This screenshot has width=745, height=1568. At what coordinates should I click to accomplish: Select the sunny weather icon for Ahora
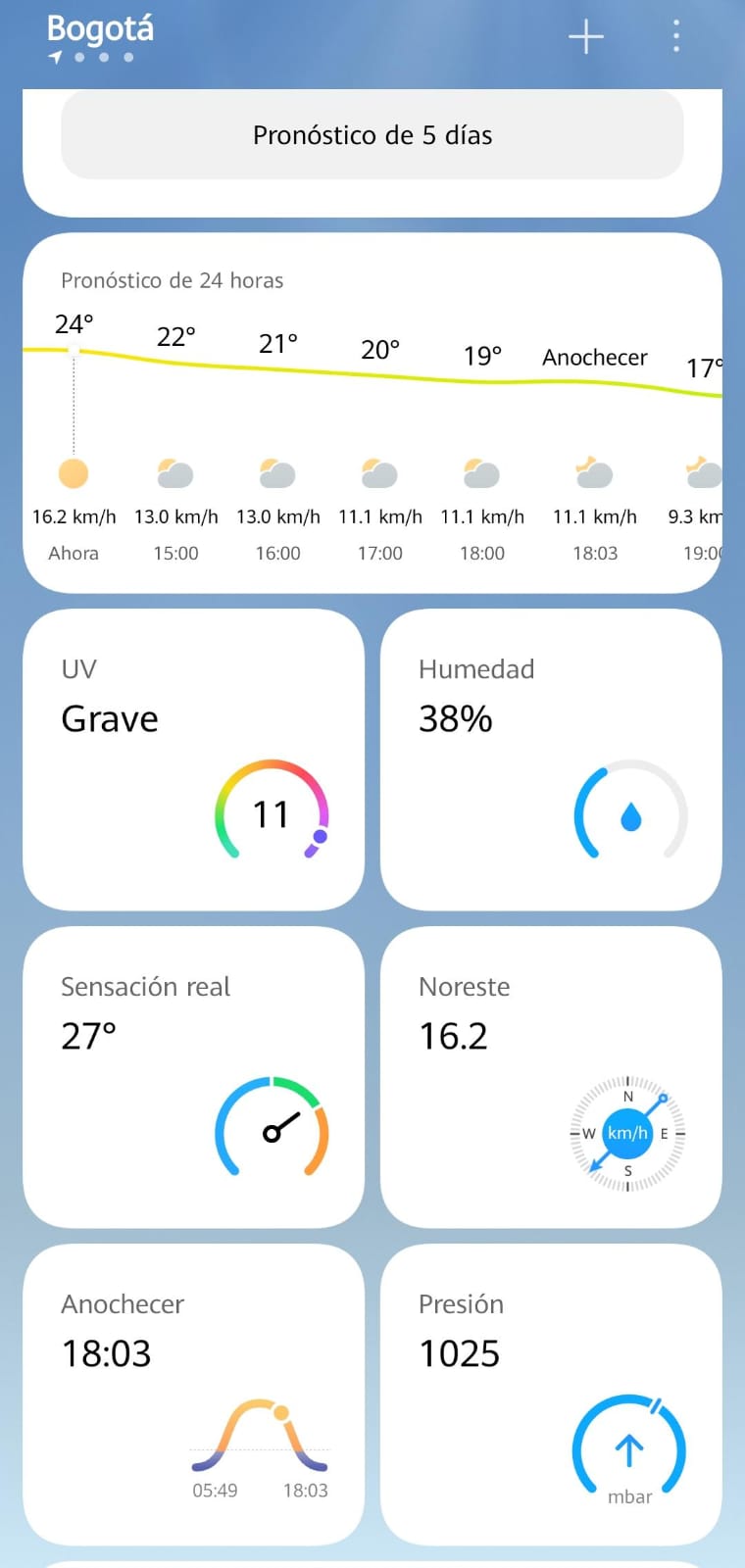coord(73,473)
